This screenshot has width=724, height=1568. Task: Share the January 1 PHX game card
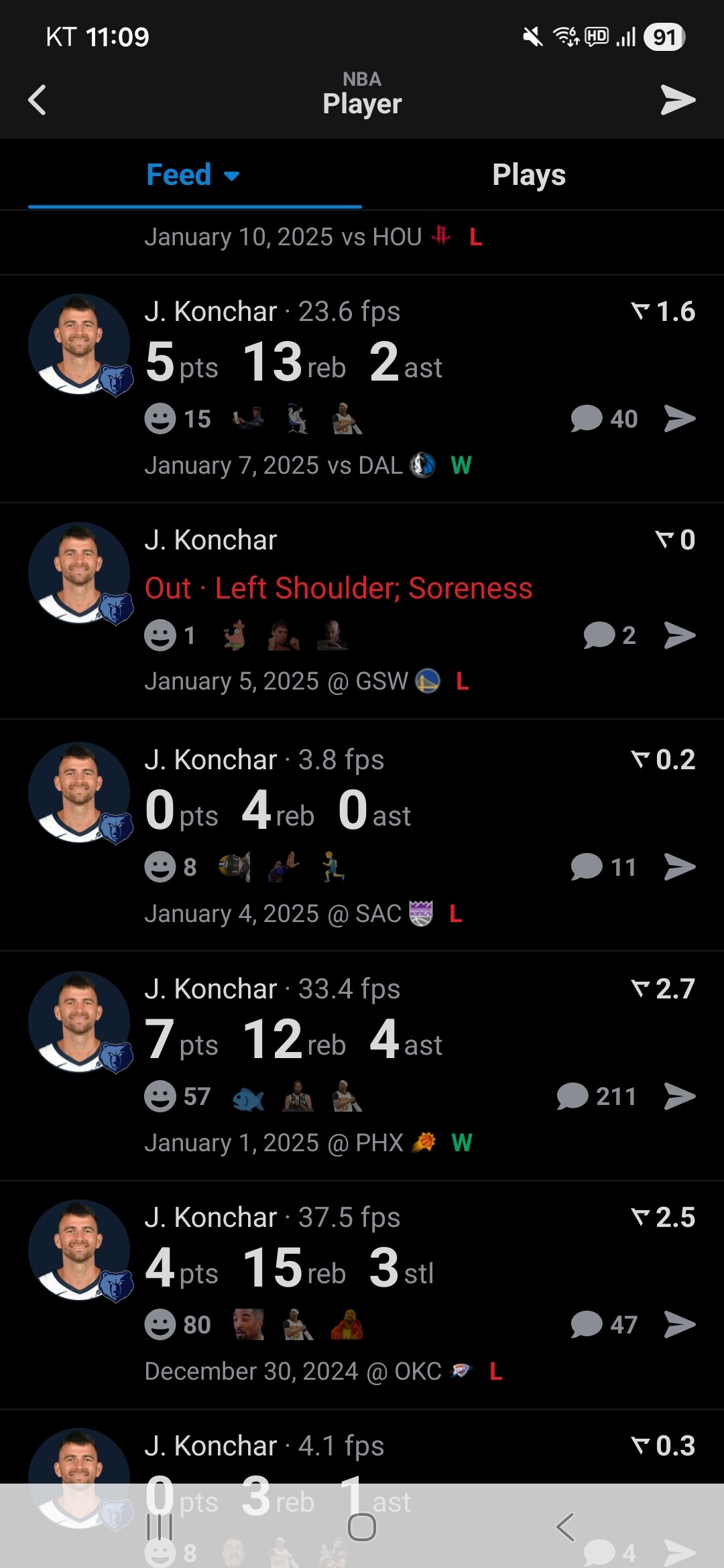point(680,1096)
